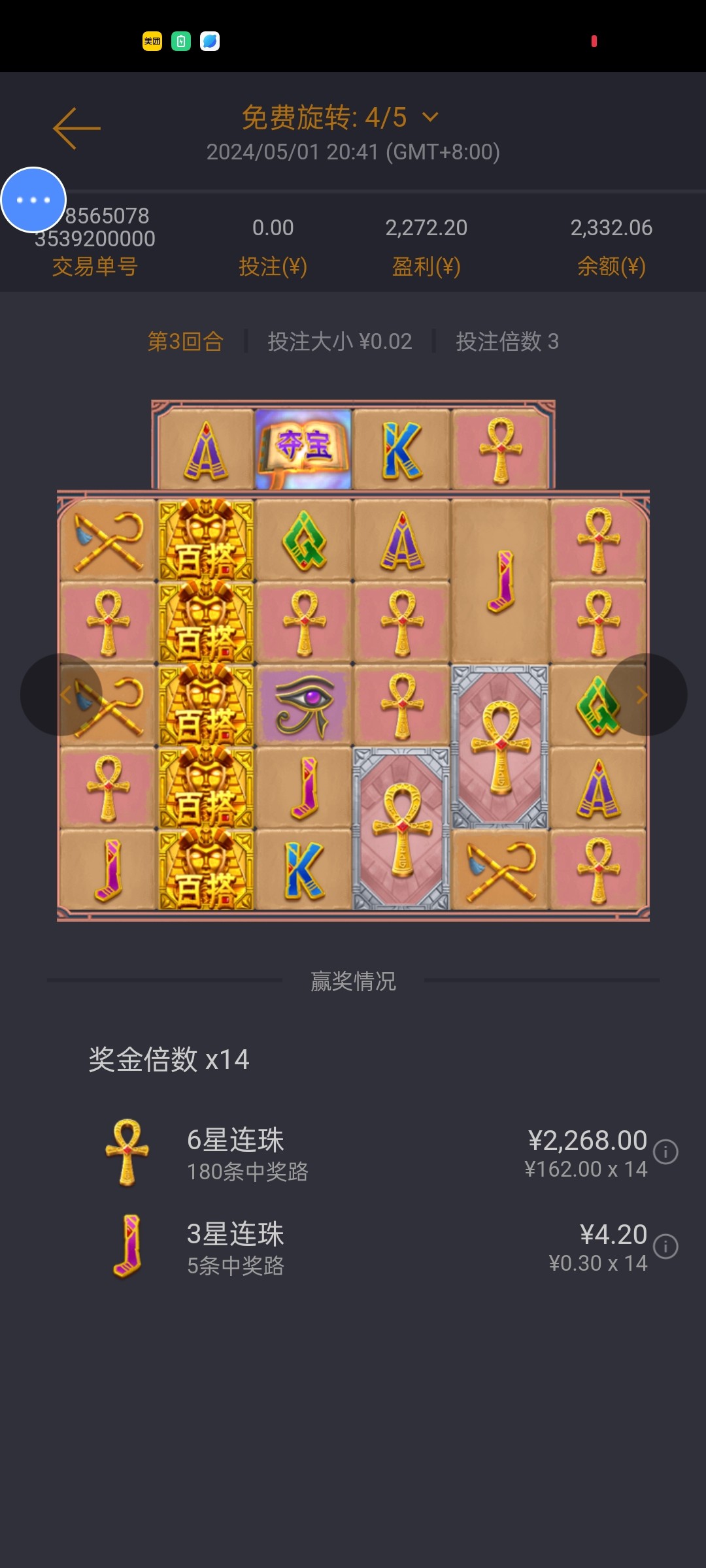Open the blue floating three-dots button

(x=33, y=200)
